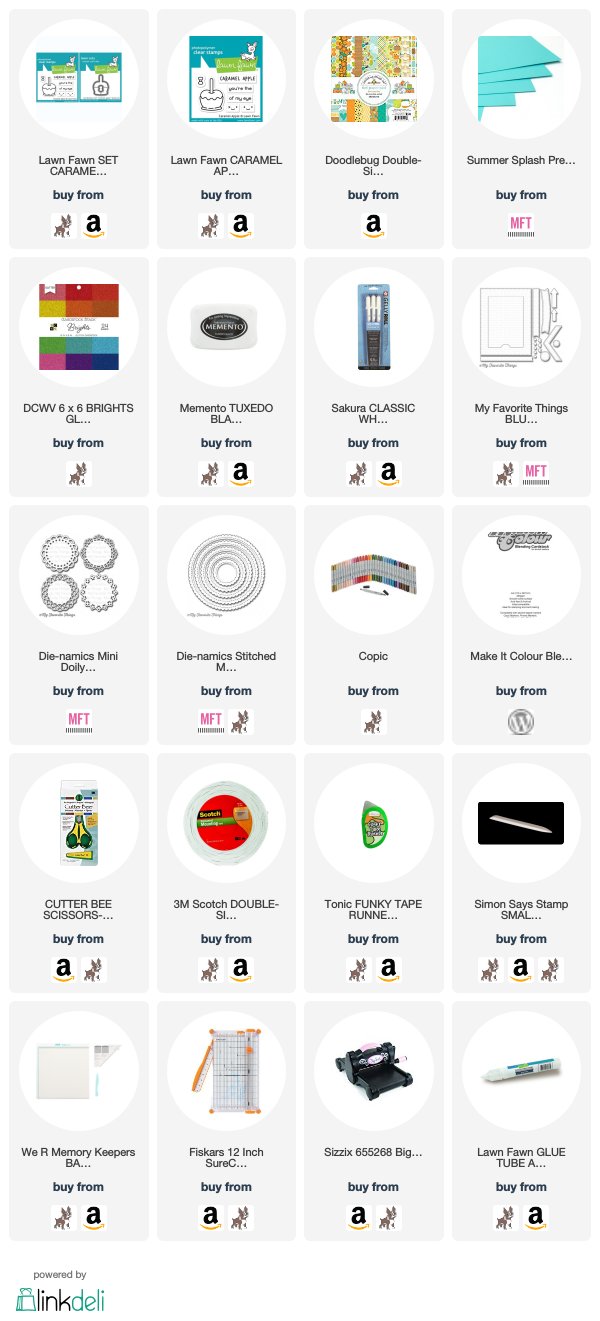Open Die-namics Stitched M… product image
Screen dimensions: 600x1321
(226, 563)
